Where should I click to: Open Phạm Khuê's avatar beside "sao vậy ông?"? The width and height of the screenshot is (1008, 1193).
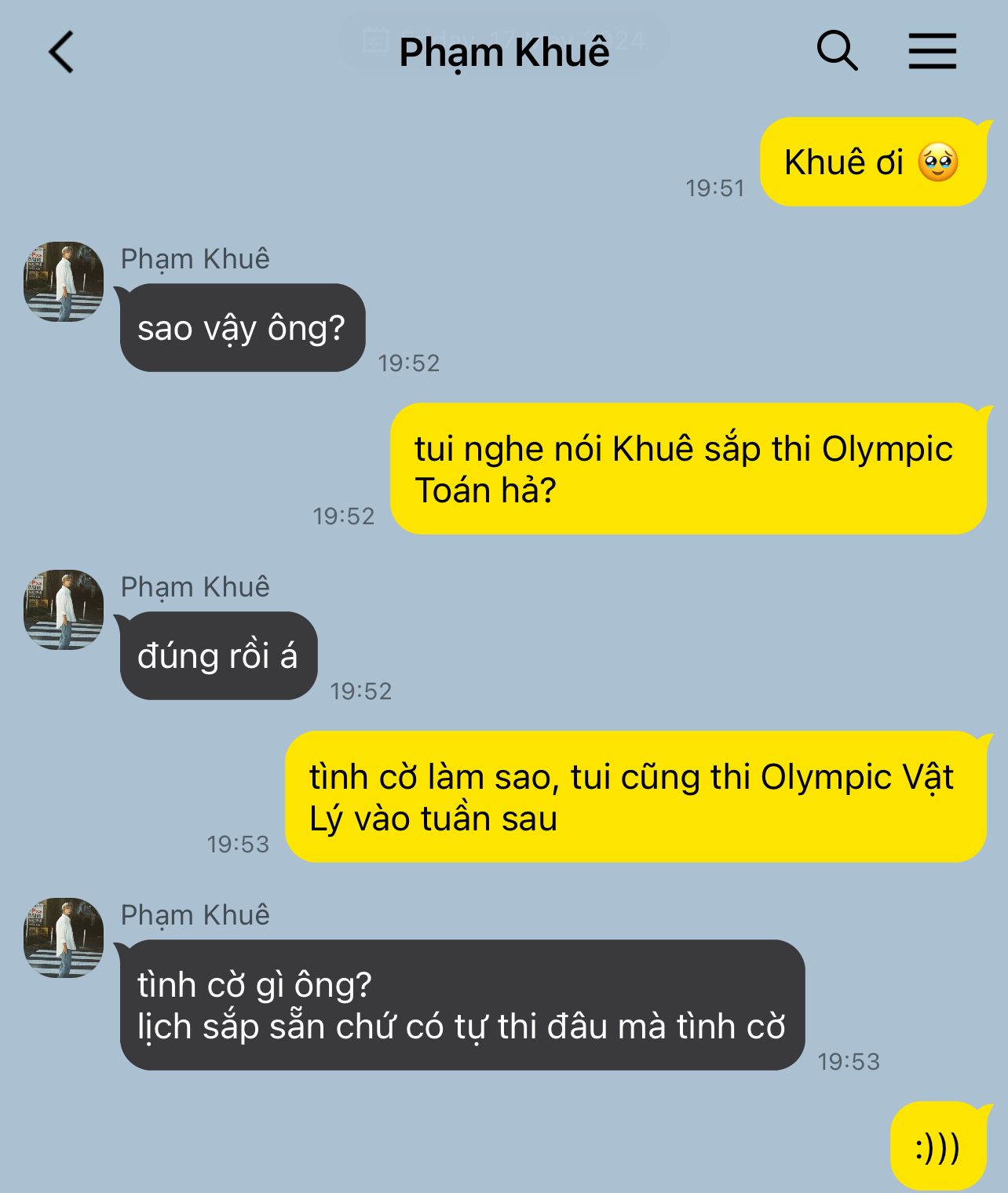coord(64,282)
